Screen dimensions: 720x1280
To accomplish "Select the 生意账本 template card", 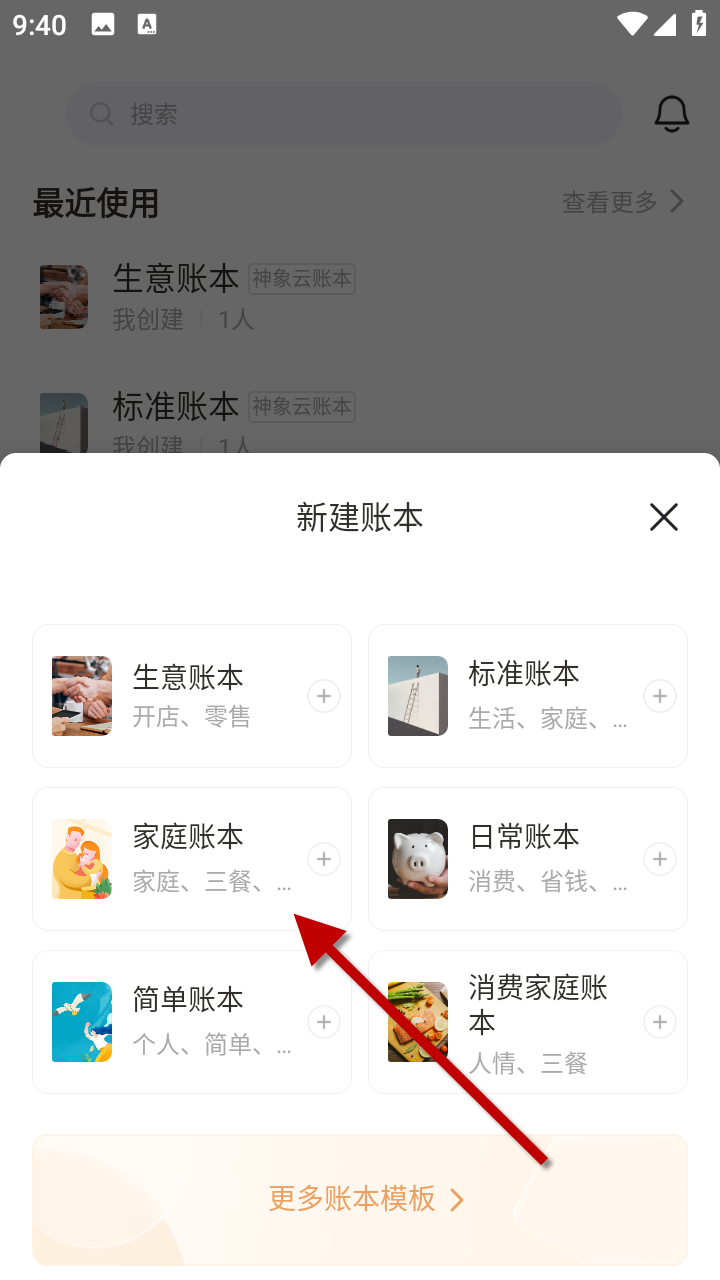I will coord(192,696).
